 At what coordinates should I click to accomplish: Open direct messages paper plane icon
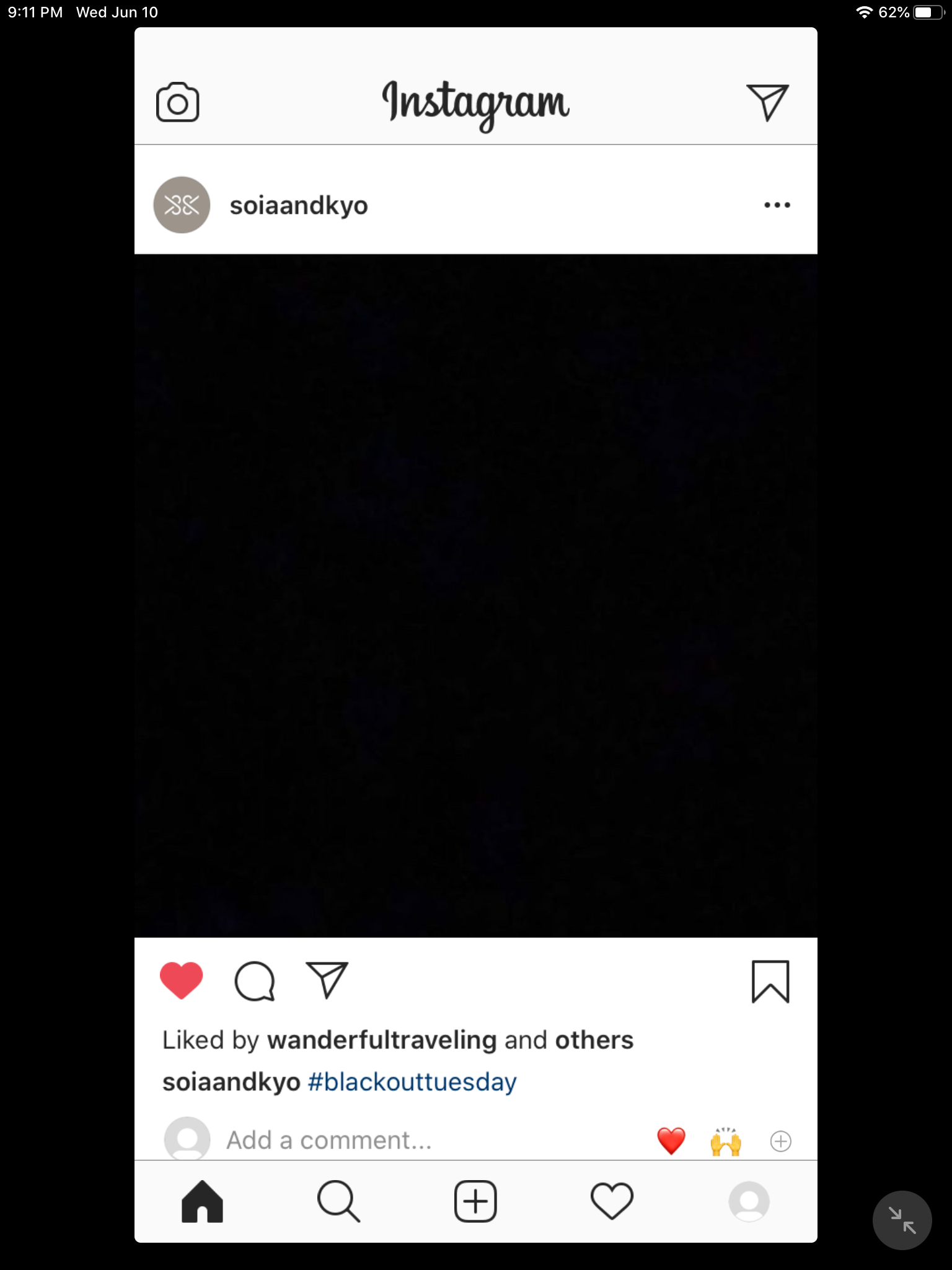click(767, 102)
